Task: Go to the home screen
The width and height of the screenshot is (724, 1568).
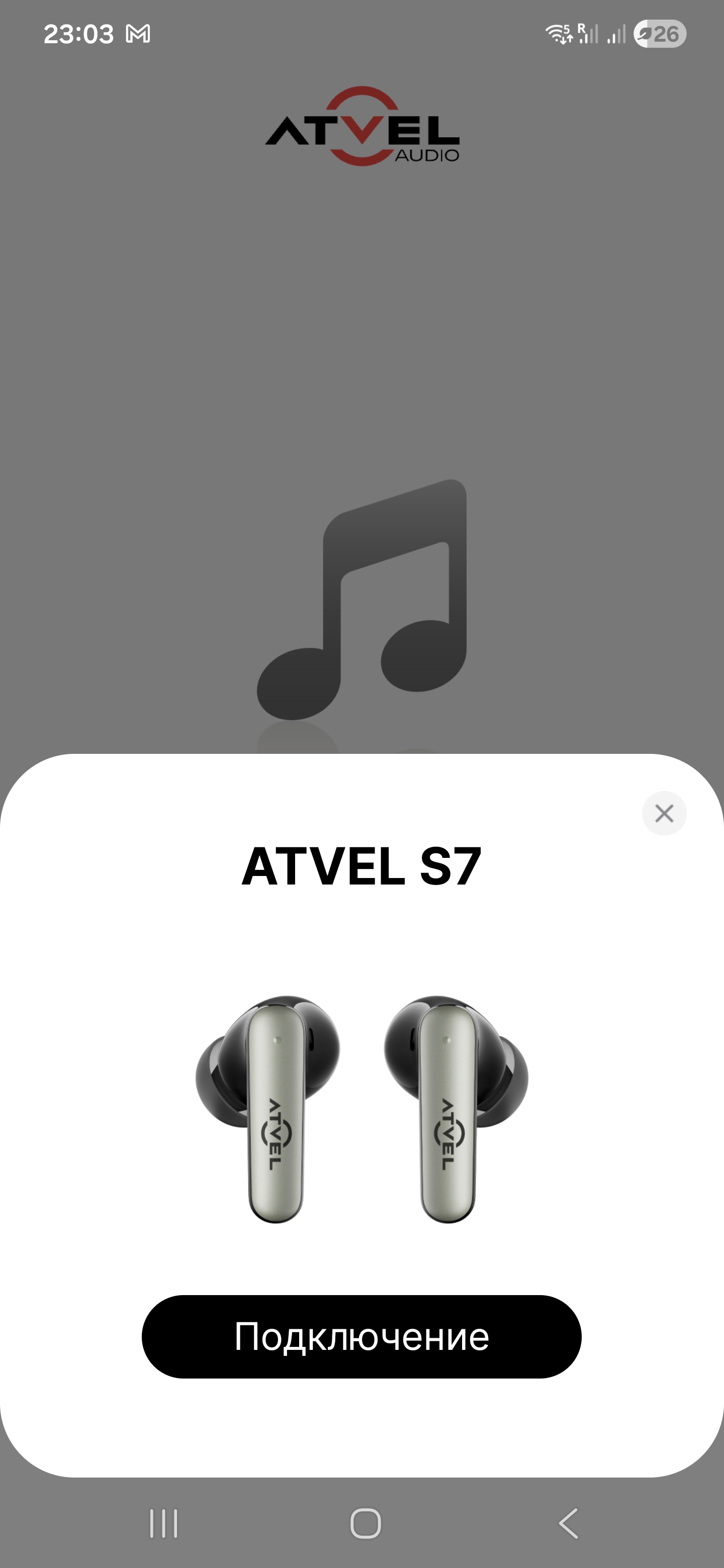Action: pos(366,1524)
